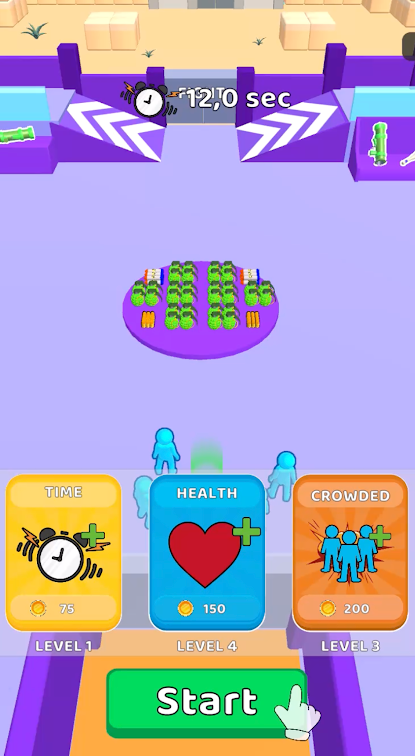Screen dimensions: 415x756
Task: Tap the green Start button
Action: click(x=206, y=702)
